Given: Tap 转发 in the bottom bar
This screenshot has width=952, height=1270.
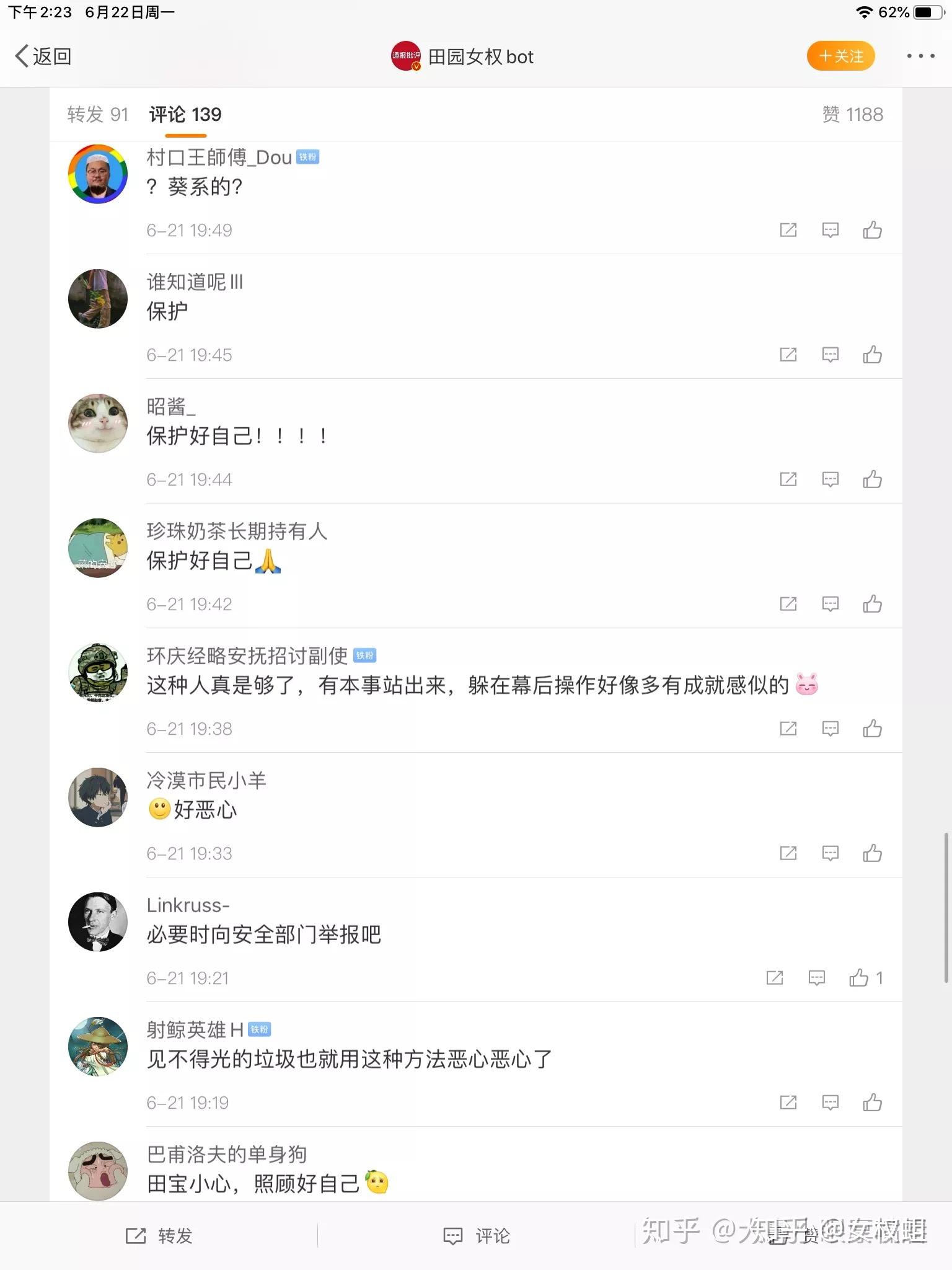Looking at the screenshot, I should tap(159, 1236).
